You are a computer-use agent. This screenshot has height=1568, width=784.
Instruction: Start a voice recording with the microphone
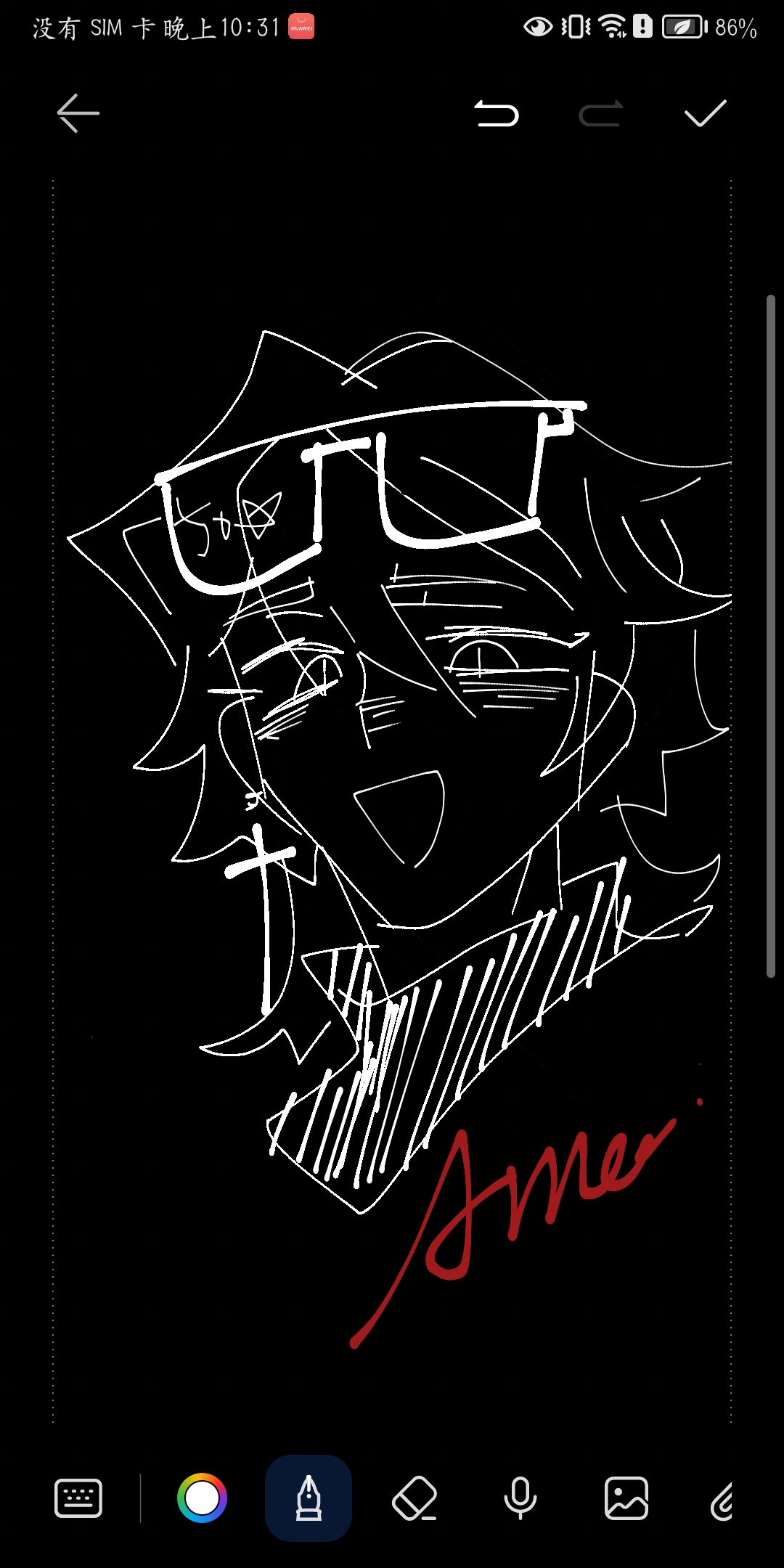(x=520, y=1498)
